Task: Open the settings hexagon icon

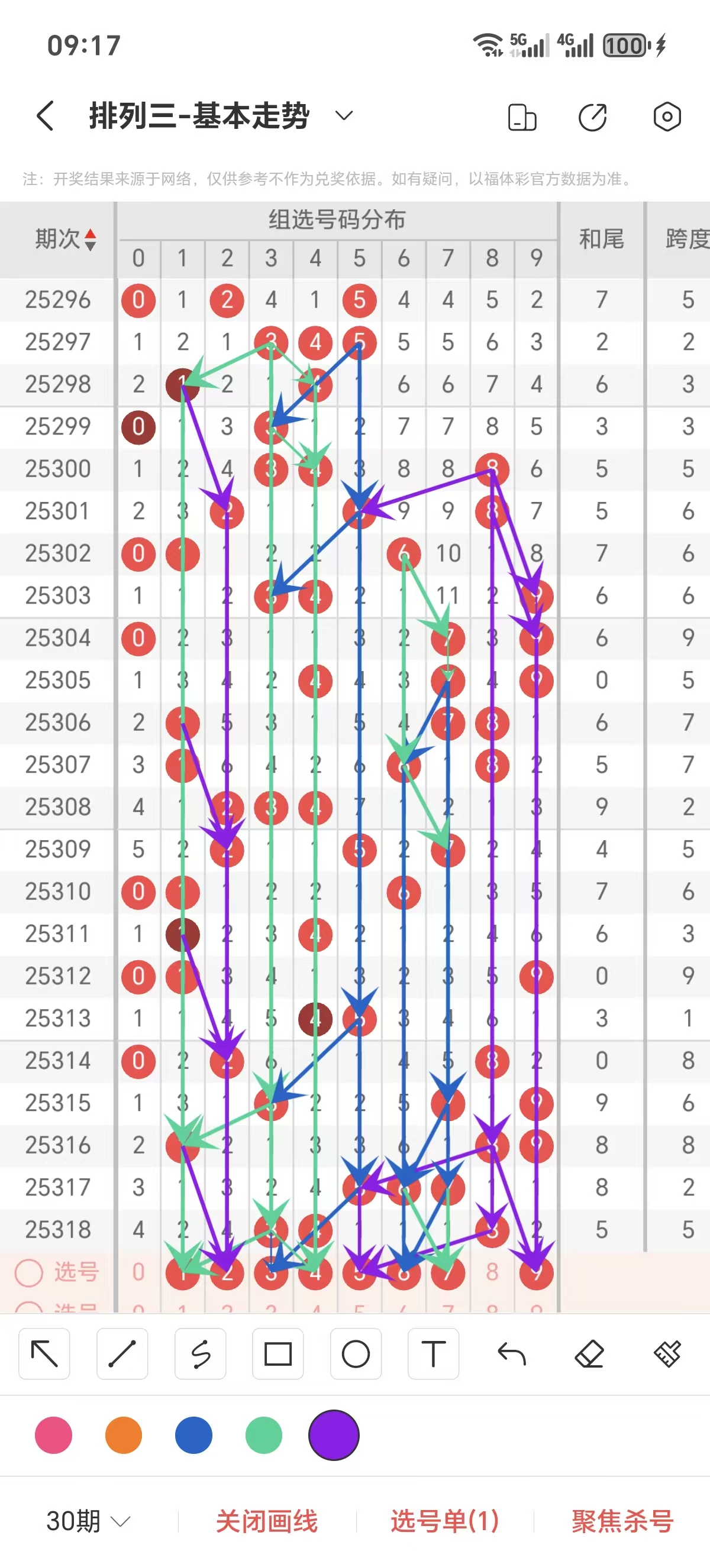Action: coord(667,116)
